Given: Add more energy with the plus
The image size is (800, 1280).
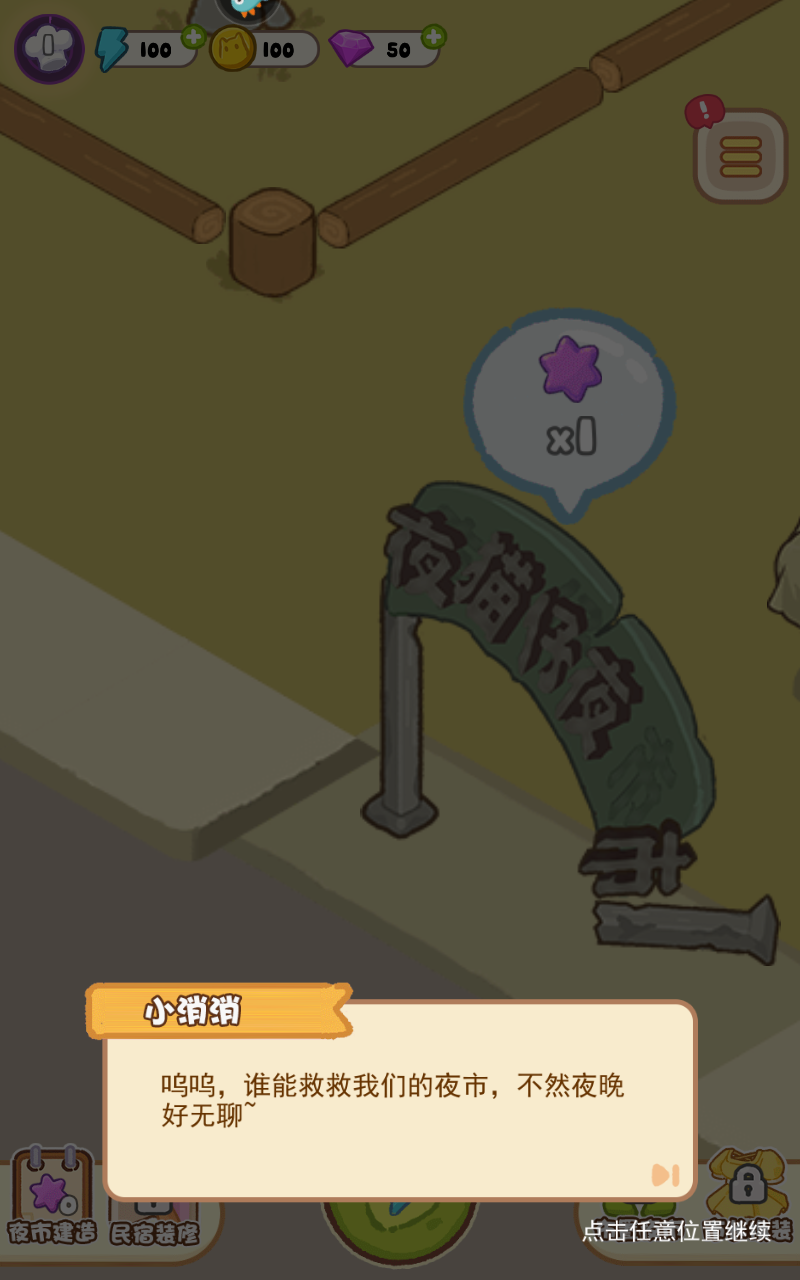Looking at the screenshot, I should point(193,38).
